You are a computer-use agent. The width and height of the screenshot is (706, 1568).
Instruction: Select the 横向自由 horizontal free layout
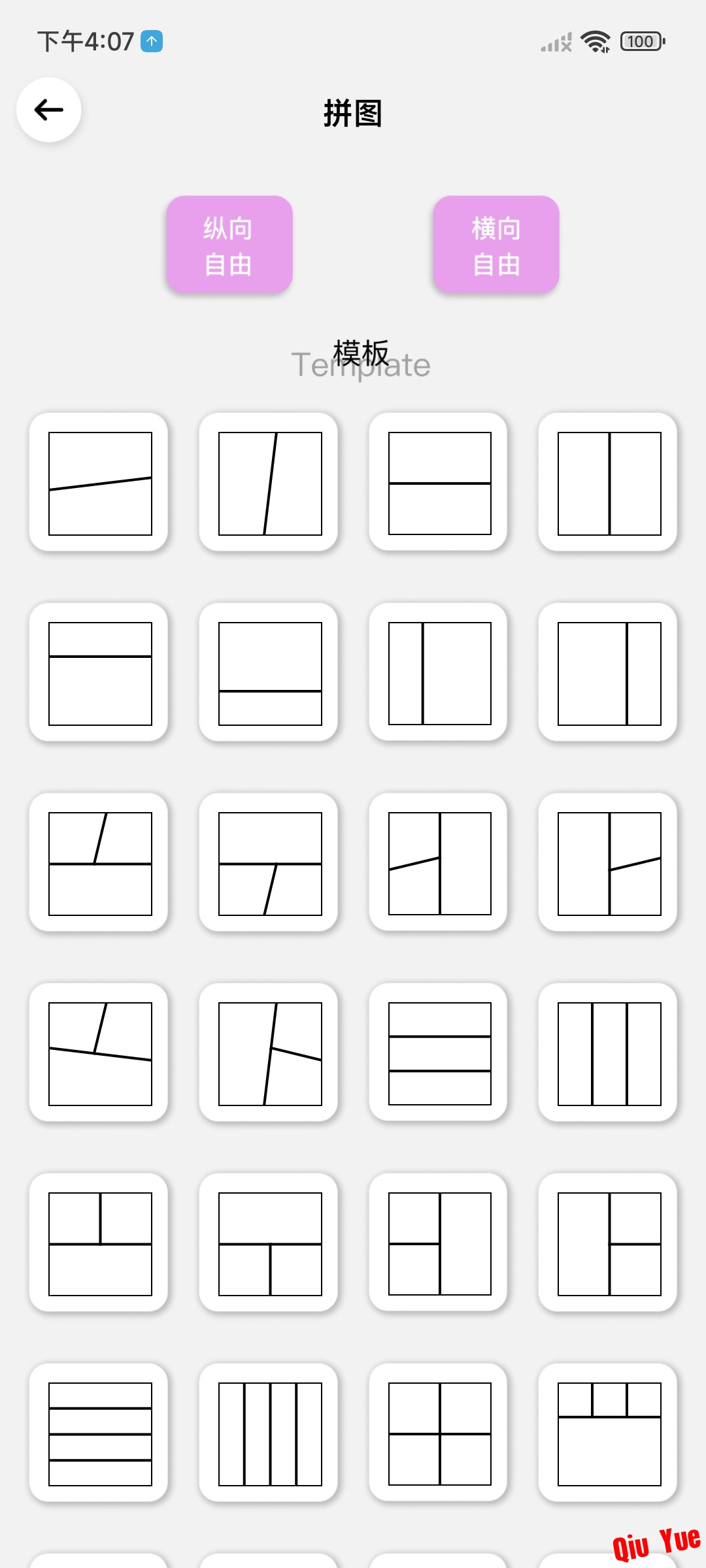pos(496,245)
